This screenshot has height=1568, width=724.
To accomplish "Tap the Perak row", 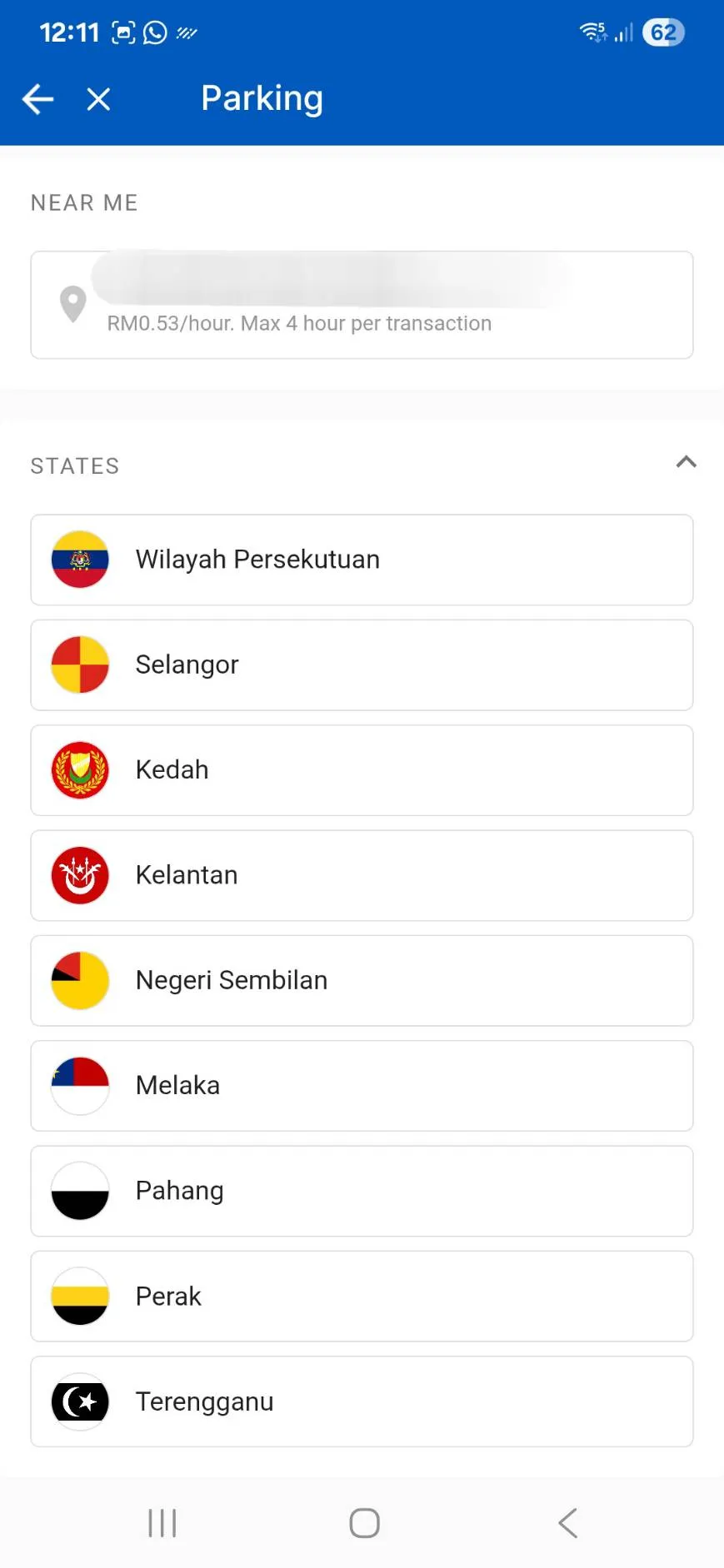I will (362, 1296).
